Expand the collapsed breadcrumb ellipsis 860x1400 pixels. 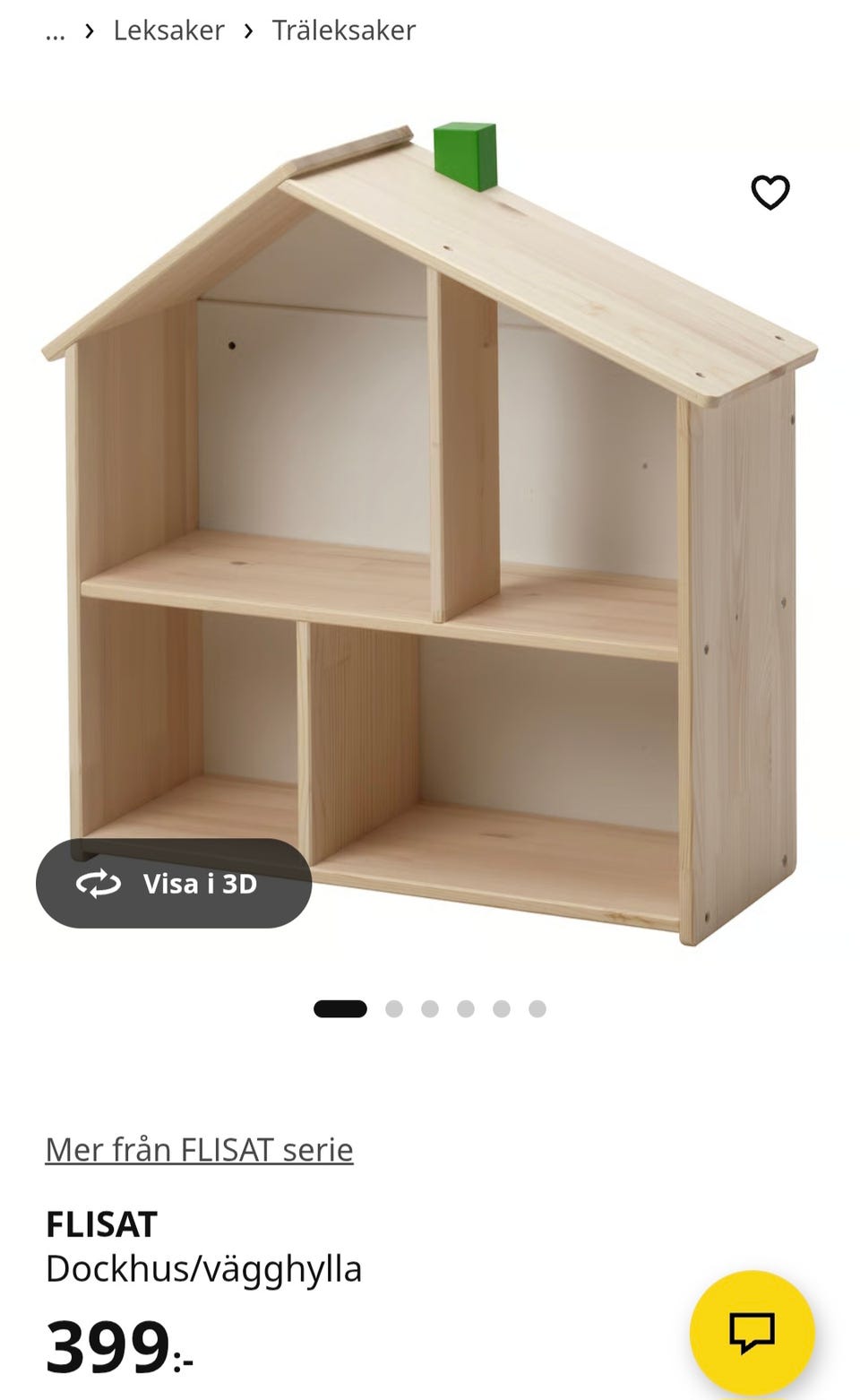tap(56, 31)
